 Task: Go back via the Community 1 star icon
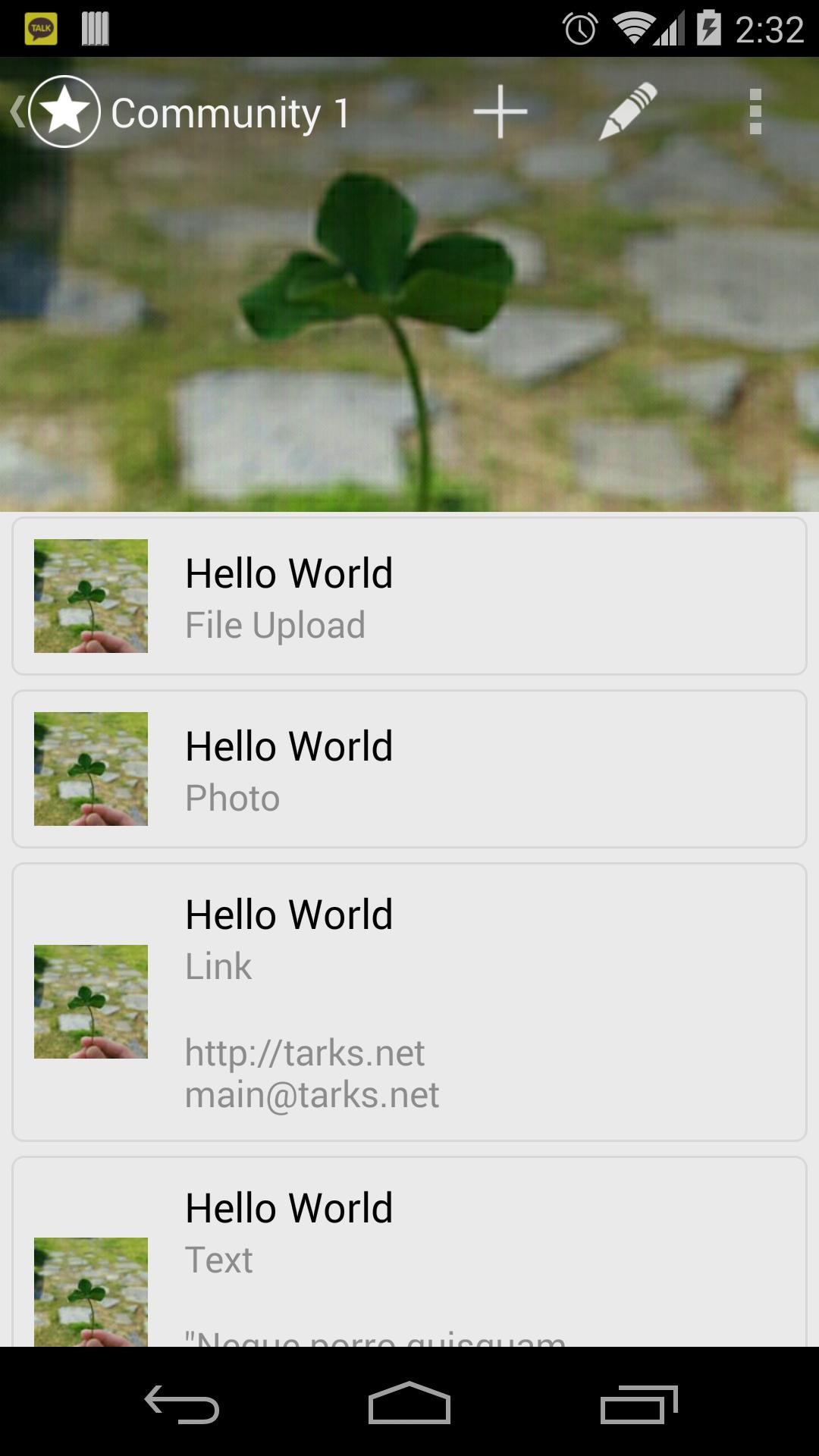click(64, 112)
